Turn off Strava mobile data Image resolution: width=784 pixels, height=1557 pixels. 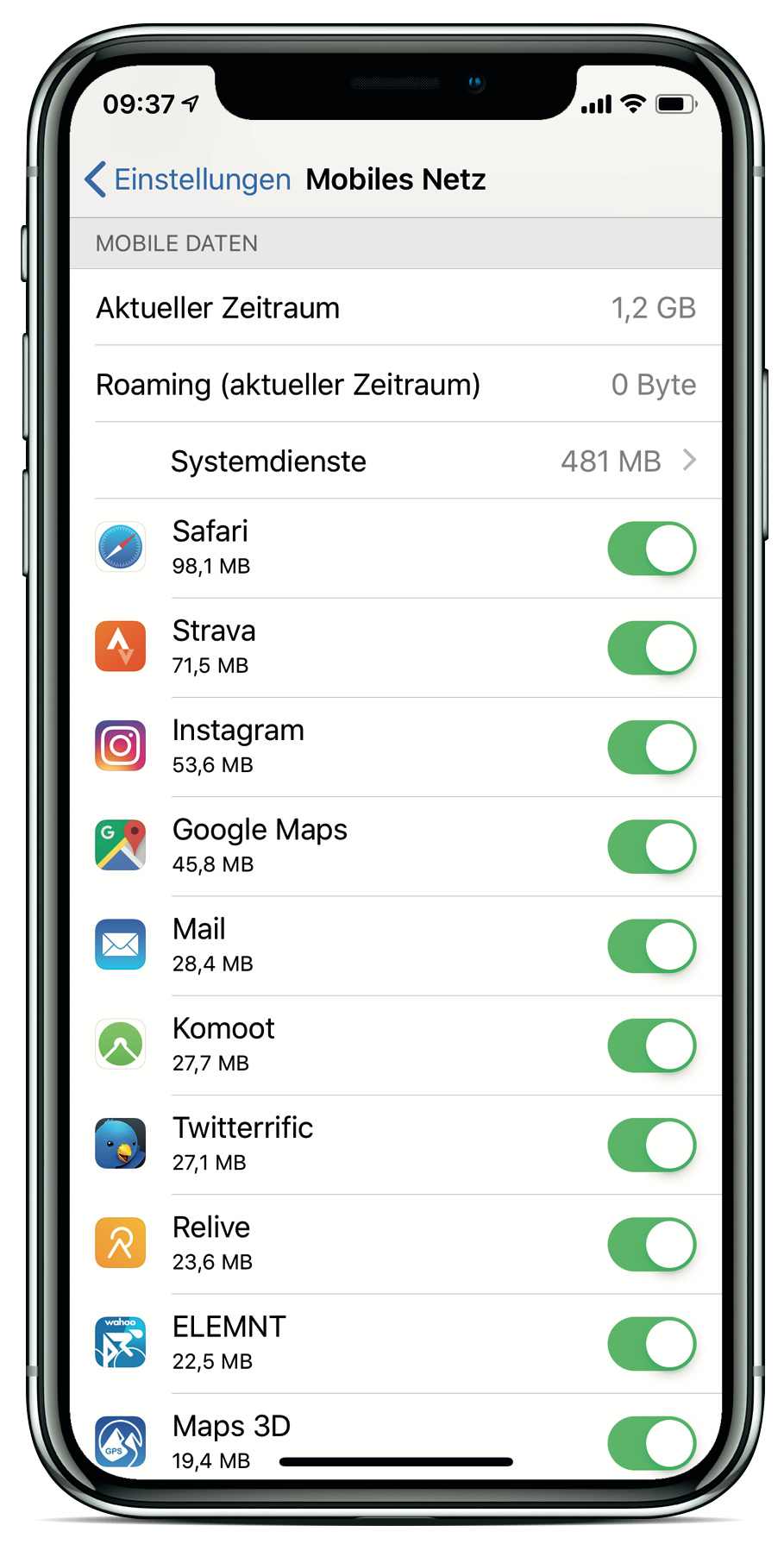pyautogui.click(x=651, y=648)
